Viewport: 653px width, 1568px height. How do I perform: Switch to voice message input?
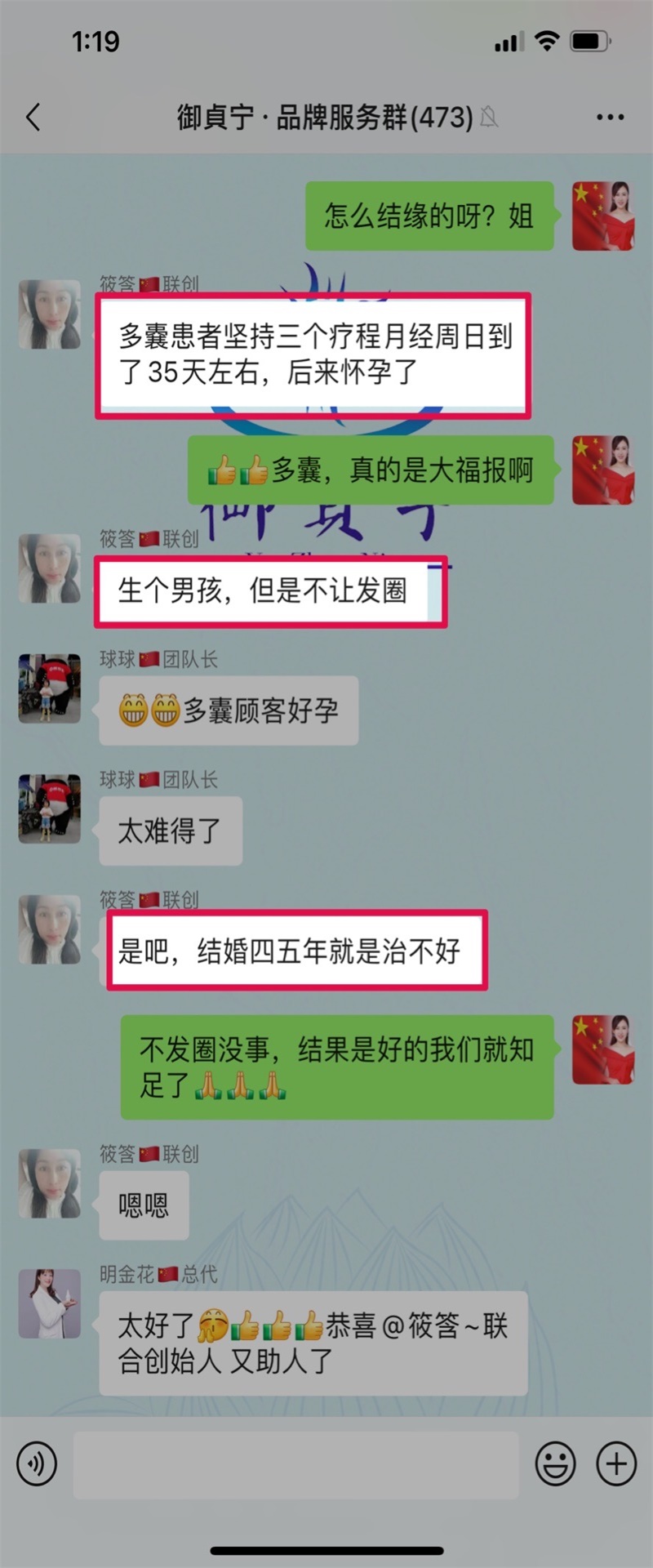pos(37,1463)
